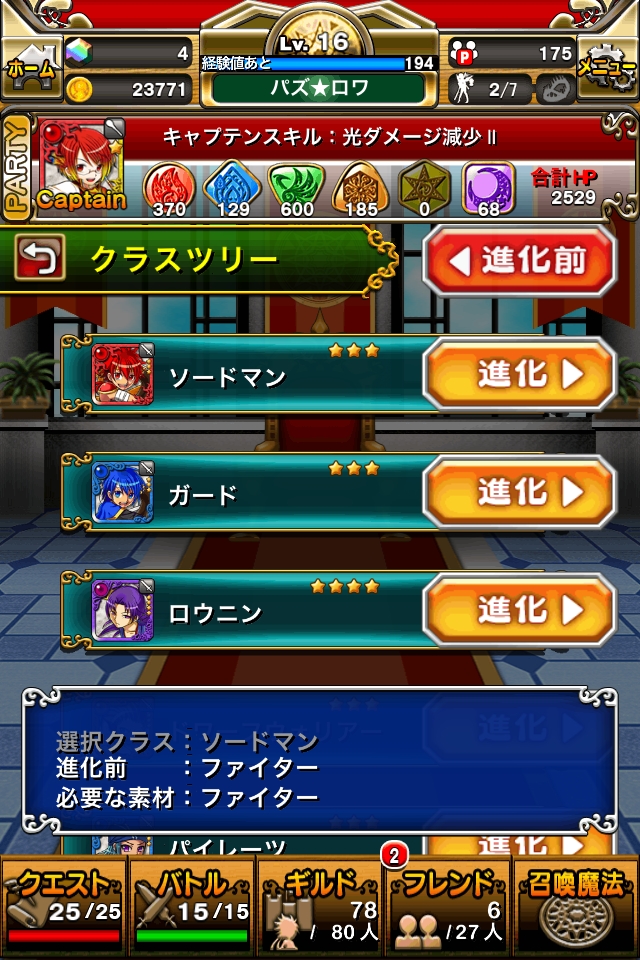Tap the back arrow beside クラスツリー
The image size is (640, 960).
pyautogui.click(x=40, y=258)
